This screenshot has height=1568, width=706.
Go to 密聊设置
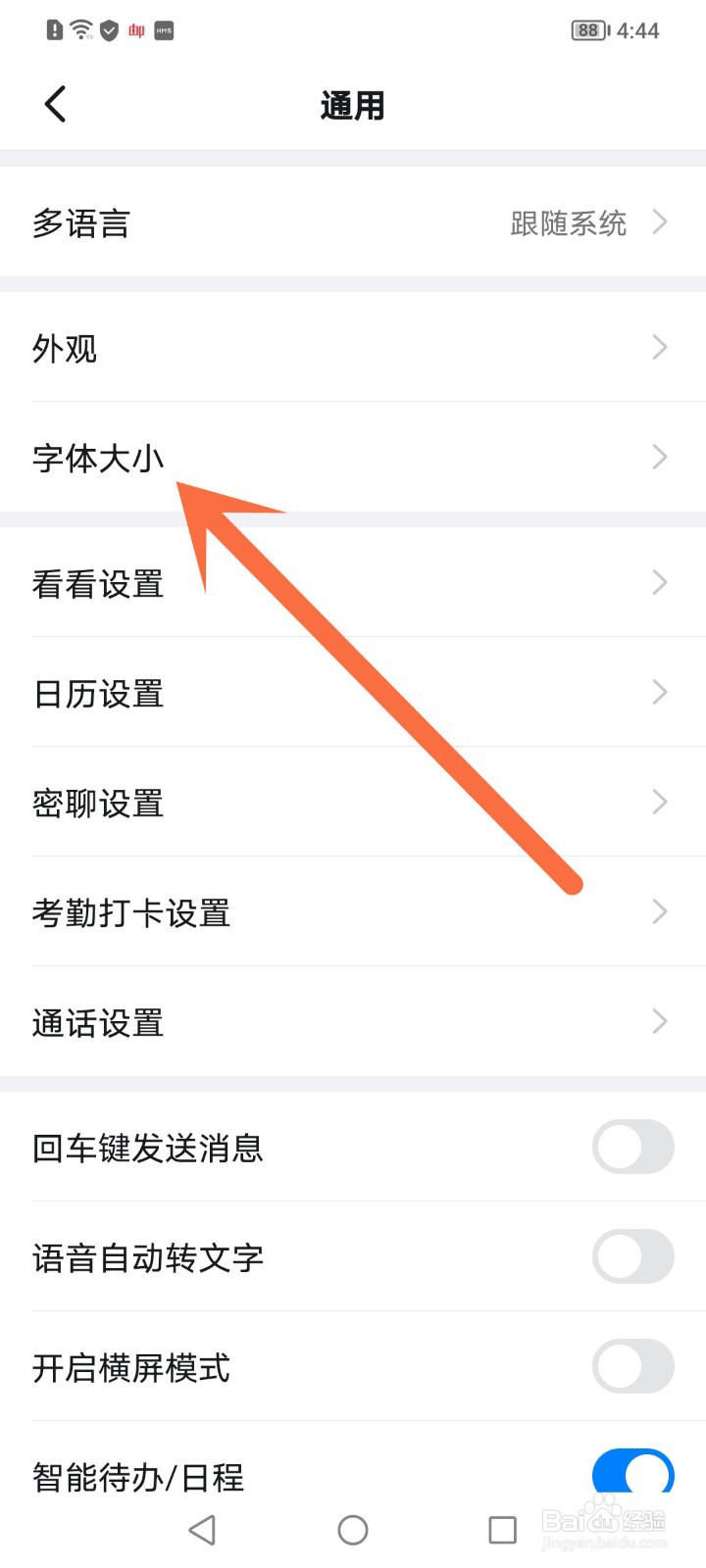353,803
